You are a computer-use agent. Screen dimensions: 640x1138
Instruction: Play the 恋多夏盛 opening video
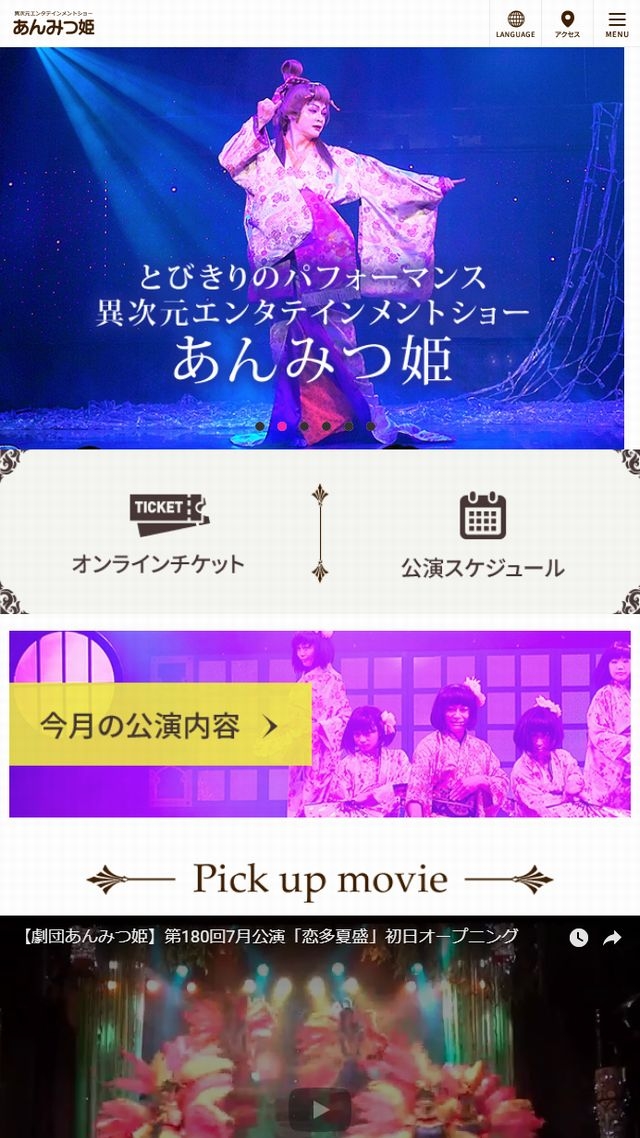point(320,1109)
